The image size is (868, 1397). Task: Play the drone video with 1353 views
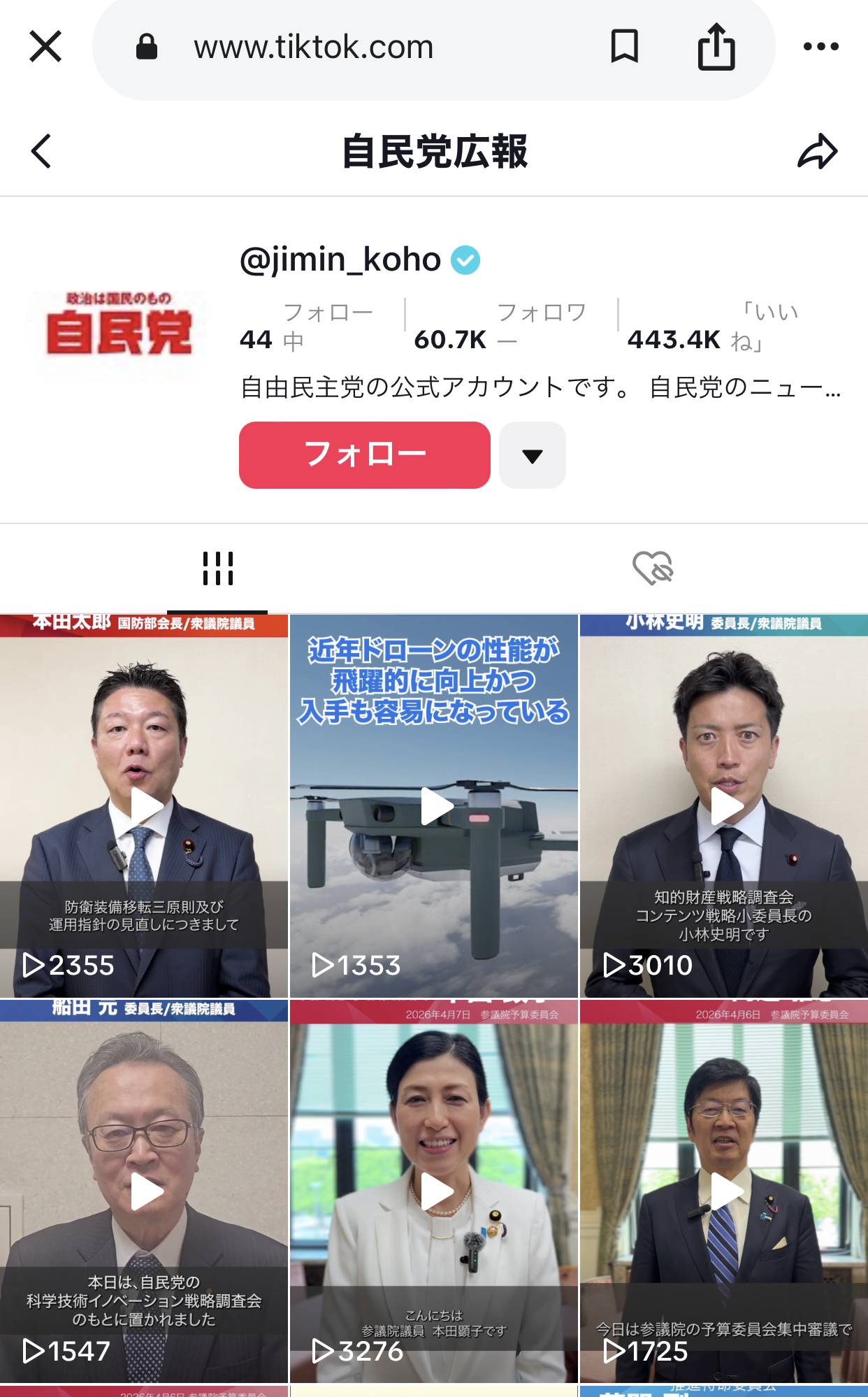pyautogui.click(x=434, y=806)
